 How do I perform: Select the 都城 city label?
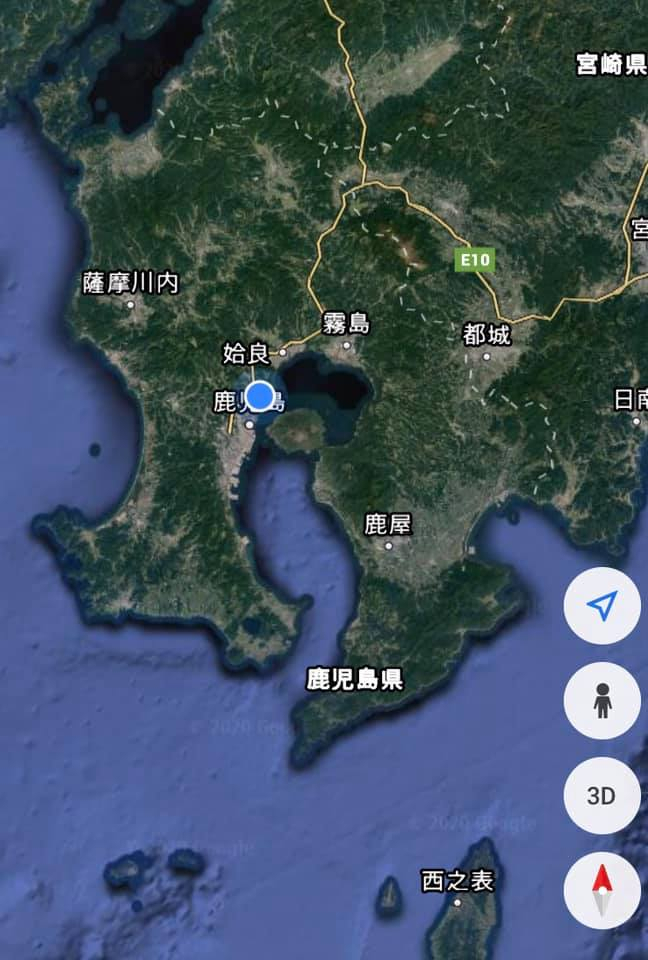point(487,334)
